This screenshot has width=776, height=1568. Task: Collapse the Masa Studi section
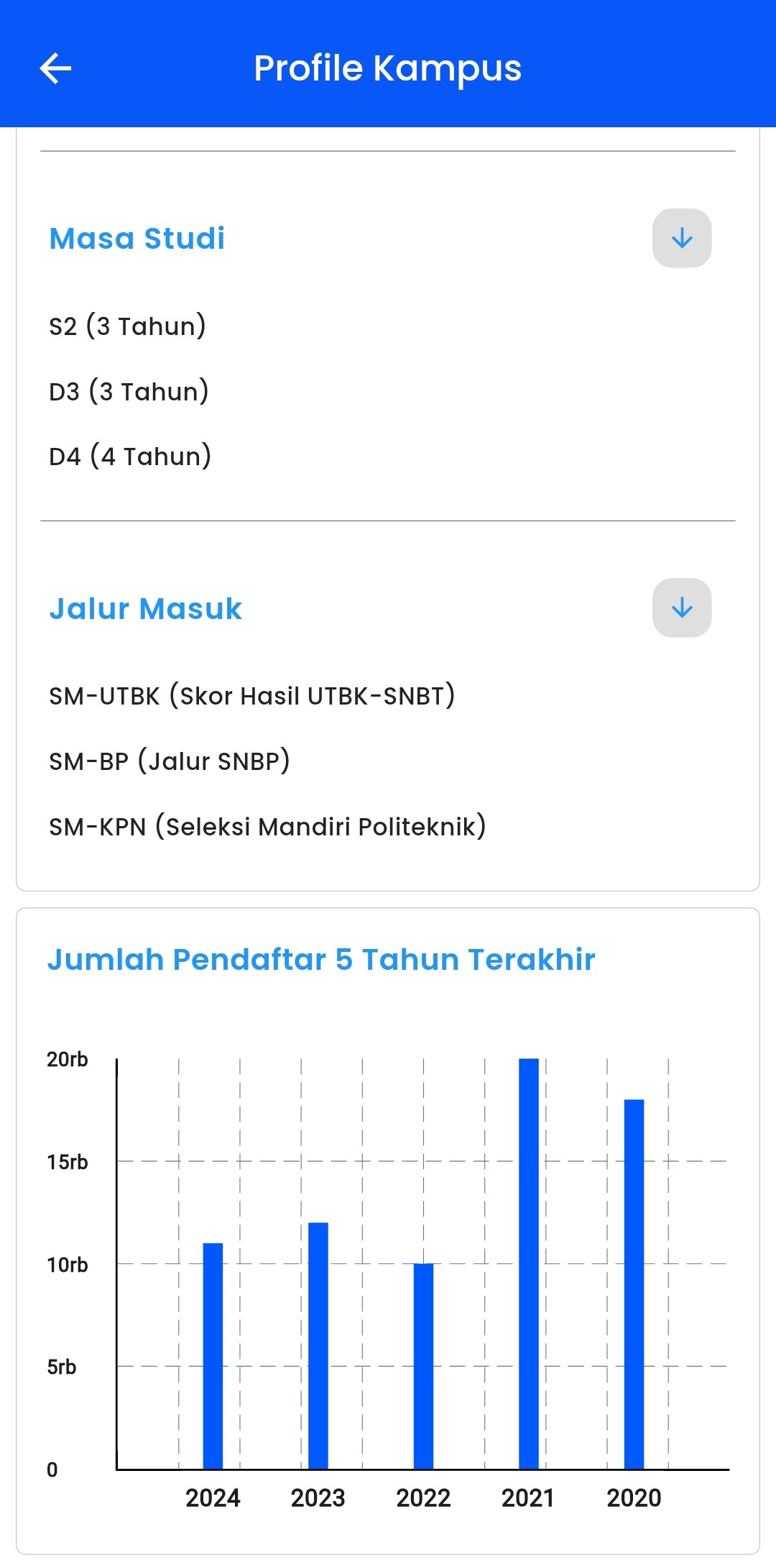tap(681, 239)
